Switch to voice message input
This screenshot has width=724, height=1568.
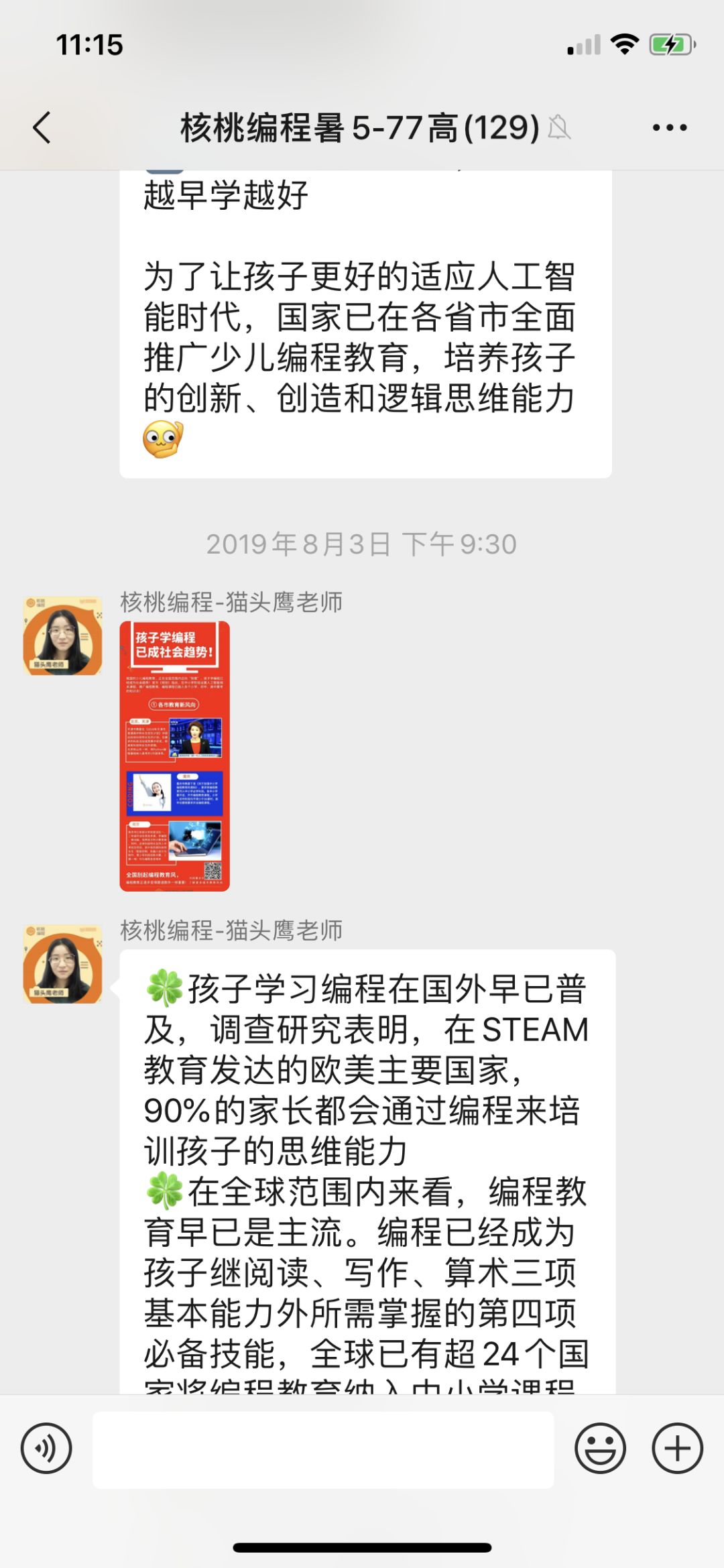pos(46,1448)
